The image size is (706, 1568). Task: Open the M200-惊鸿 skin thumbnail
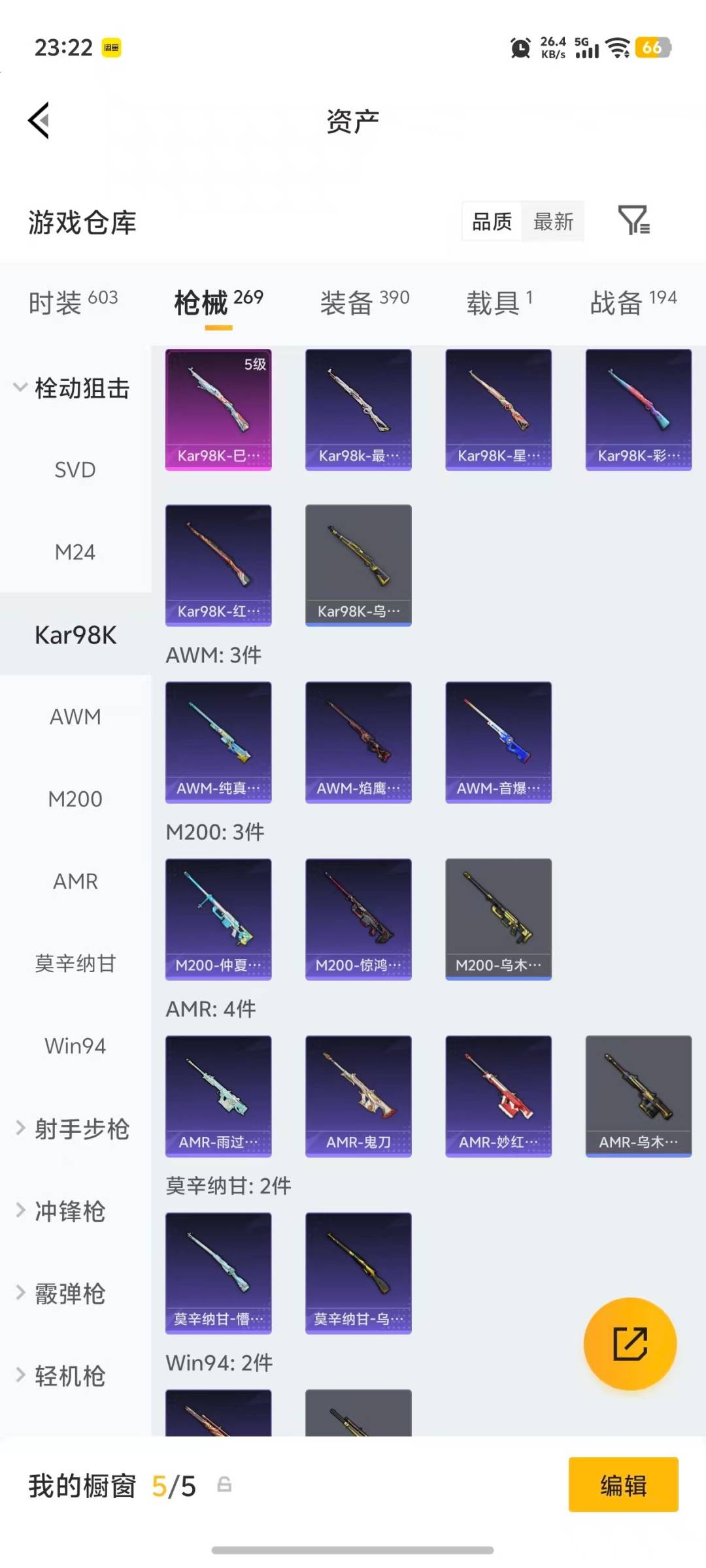point(358,918)
